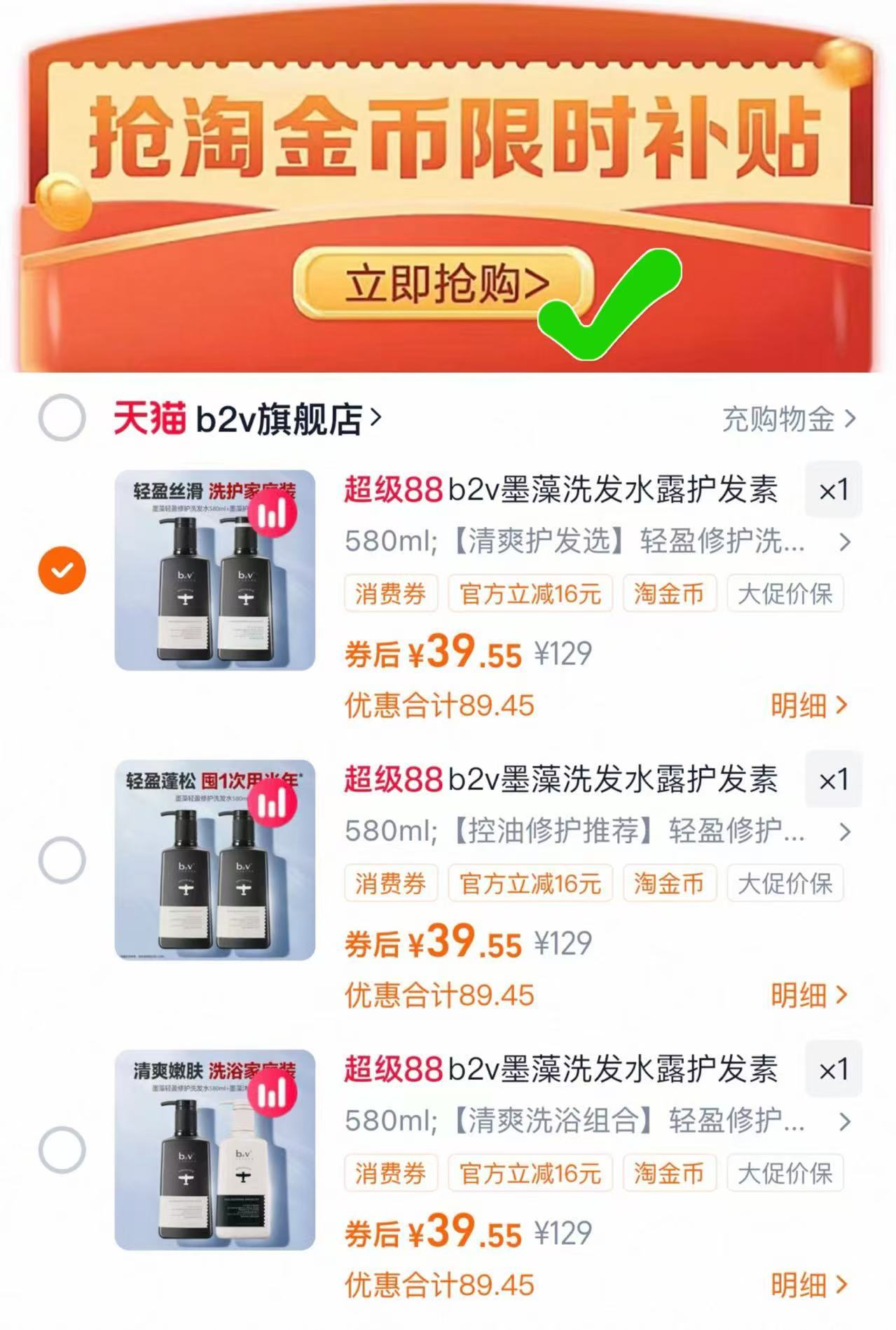Tap the 消费券 tag on the first product

pyautogui.click(x=390, y=593)
